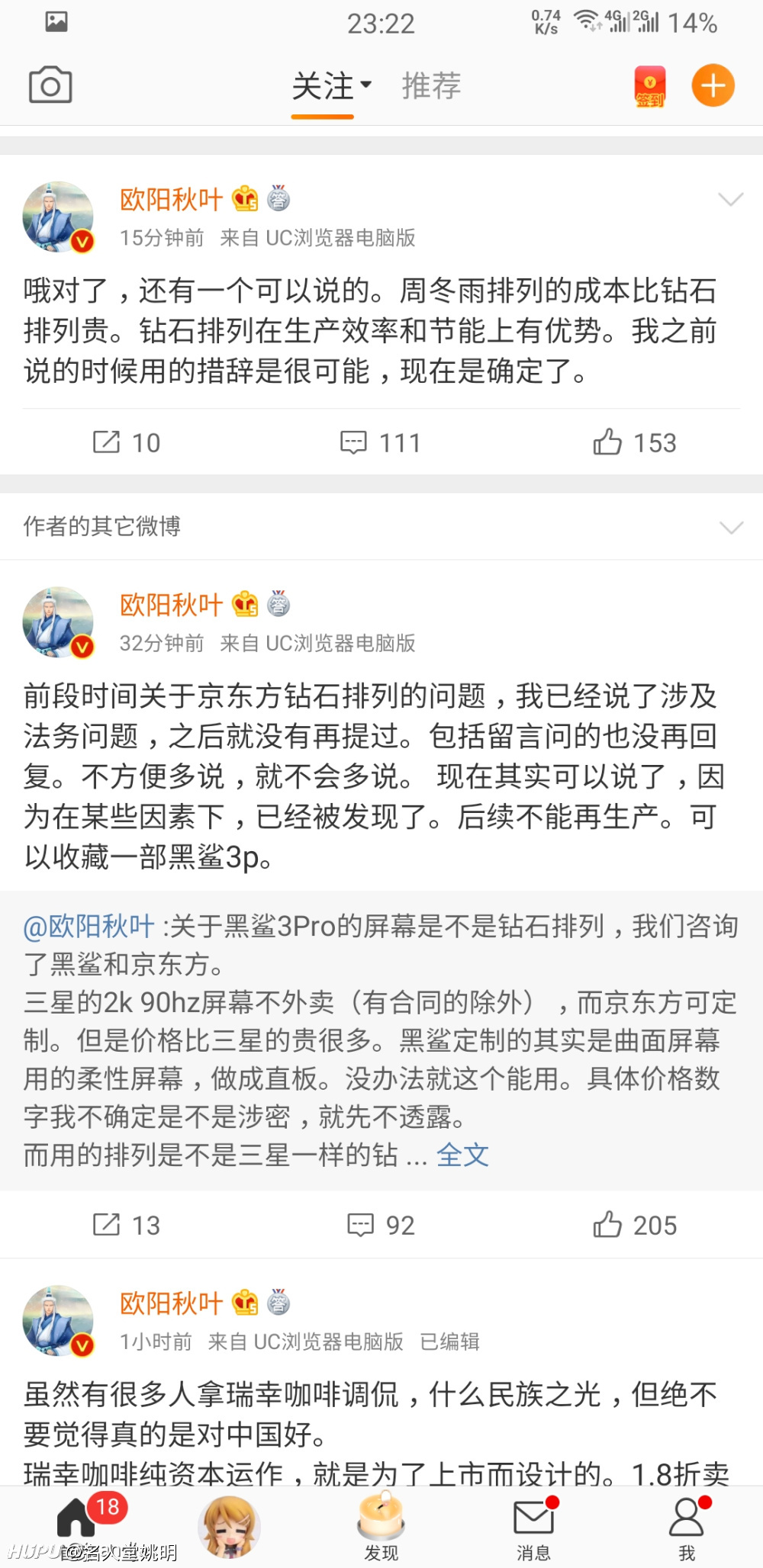Open the 消息 messages tab
Viewport: 763px width, 1568px height.
click(534, 1527)
